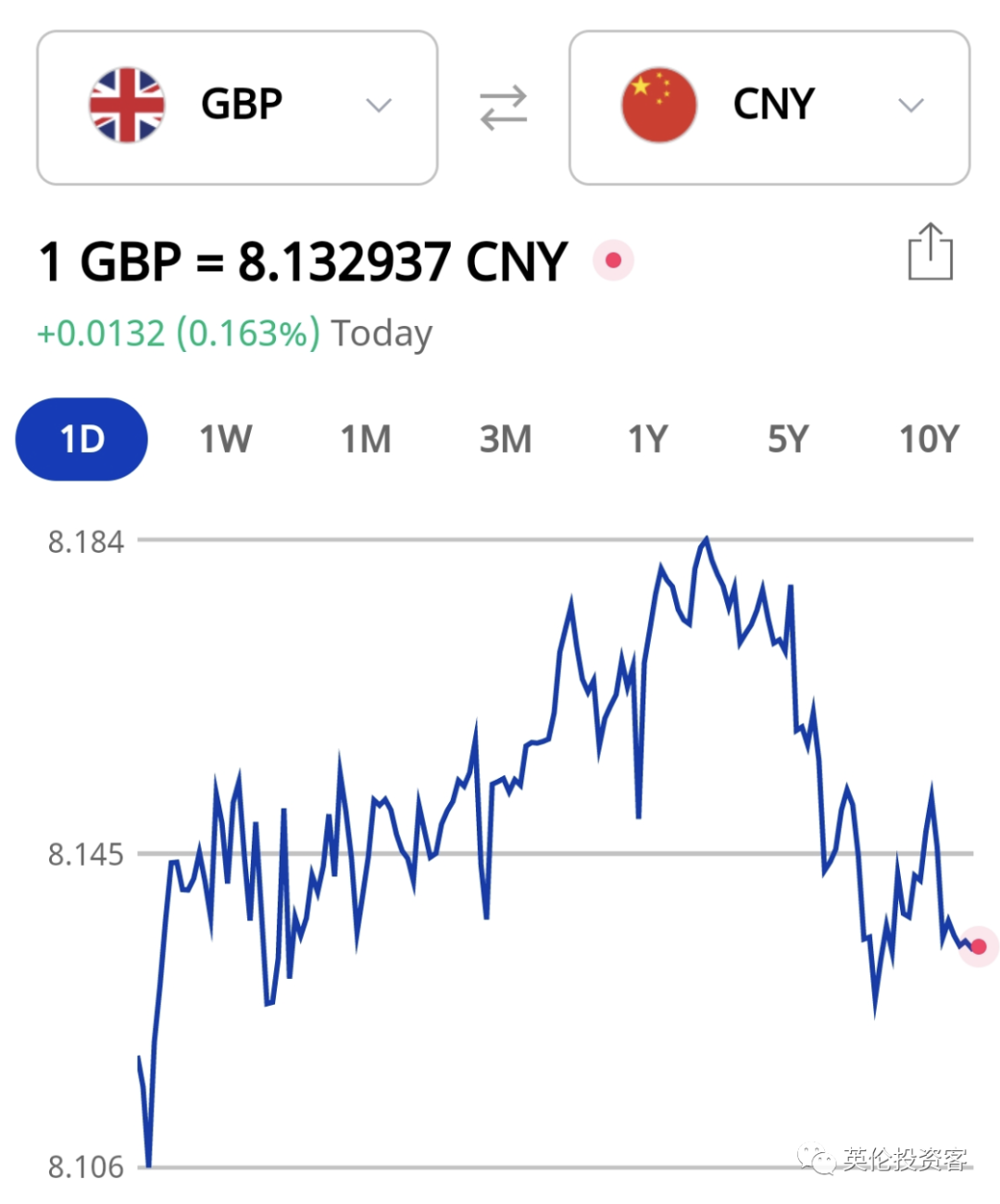Switch to the 1W chart range
This screenshot has width=1000, height=1204.
click(x=225, y=439)
